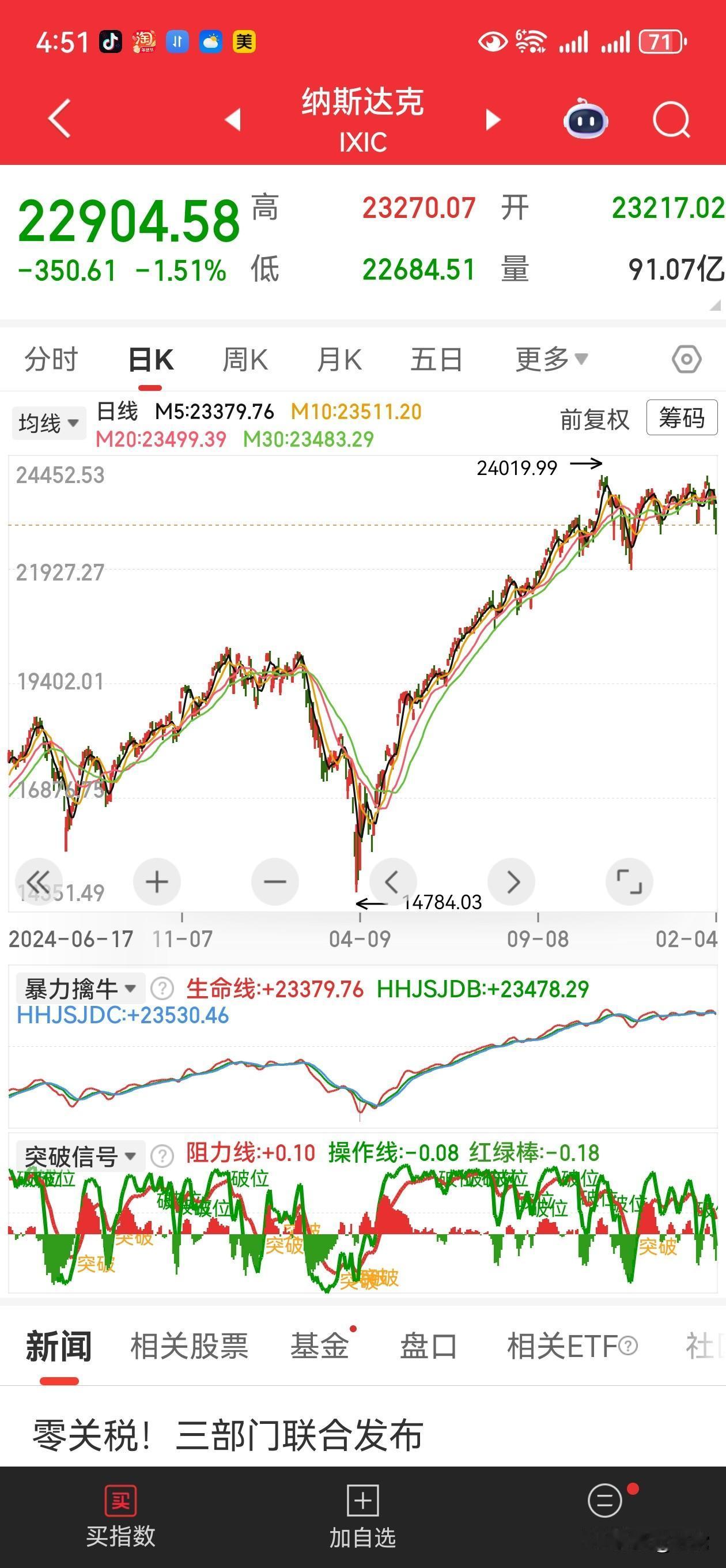
Task: Open the 突破信号 indicator dropdown
Action: pyautogui.click(x=76, y=1156)
